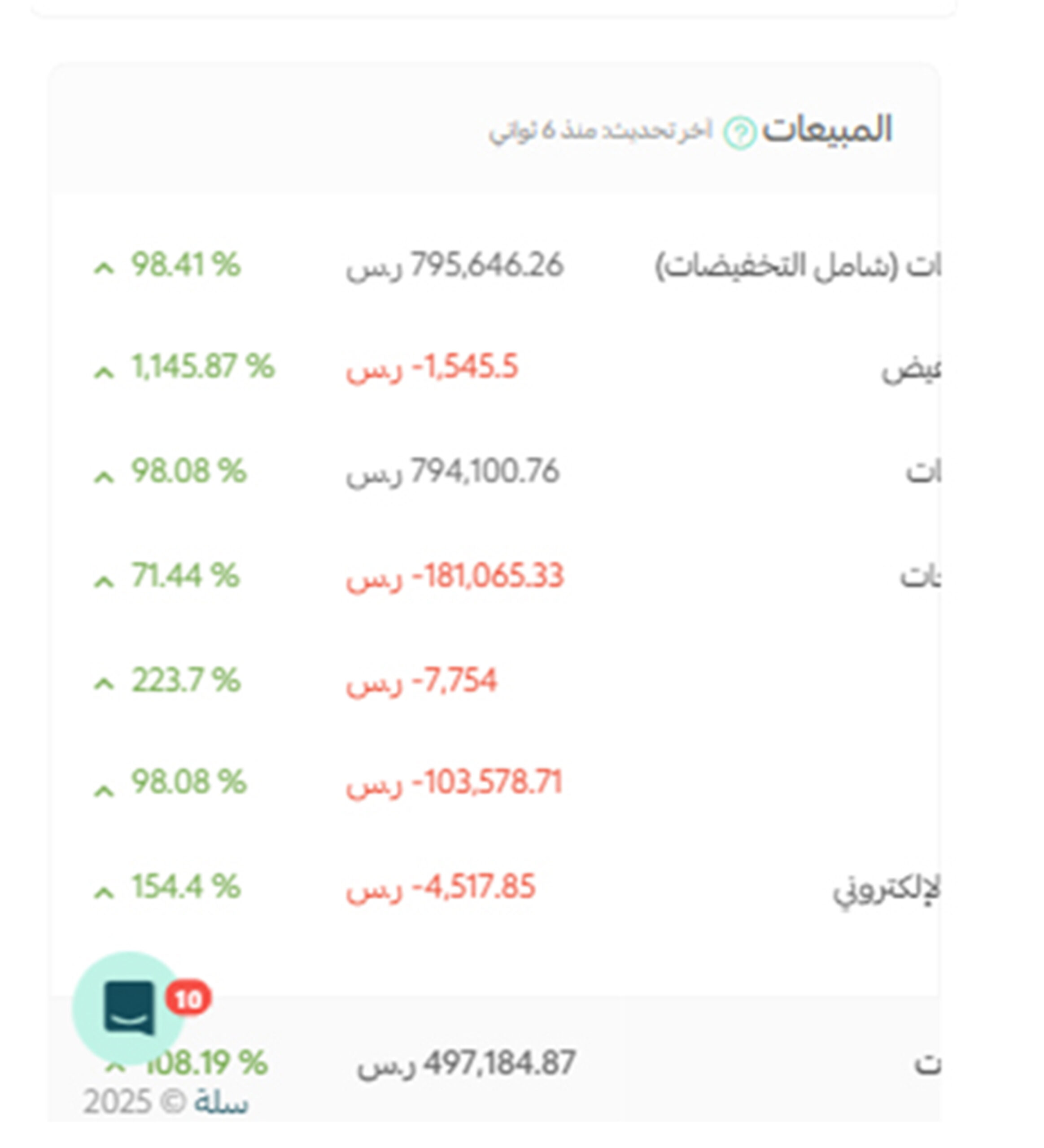Follow the سلة link in the footer
1044x1148 pixels.
tap(221, 1103)
